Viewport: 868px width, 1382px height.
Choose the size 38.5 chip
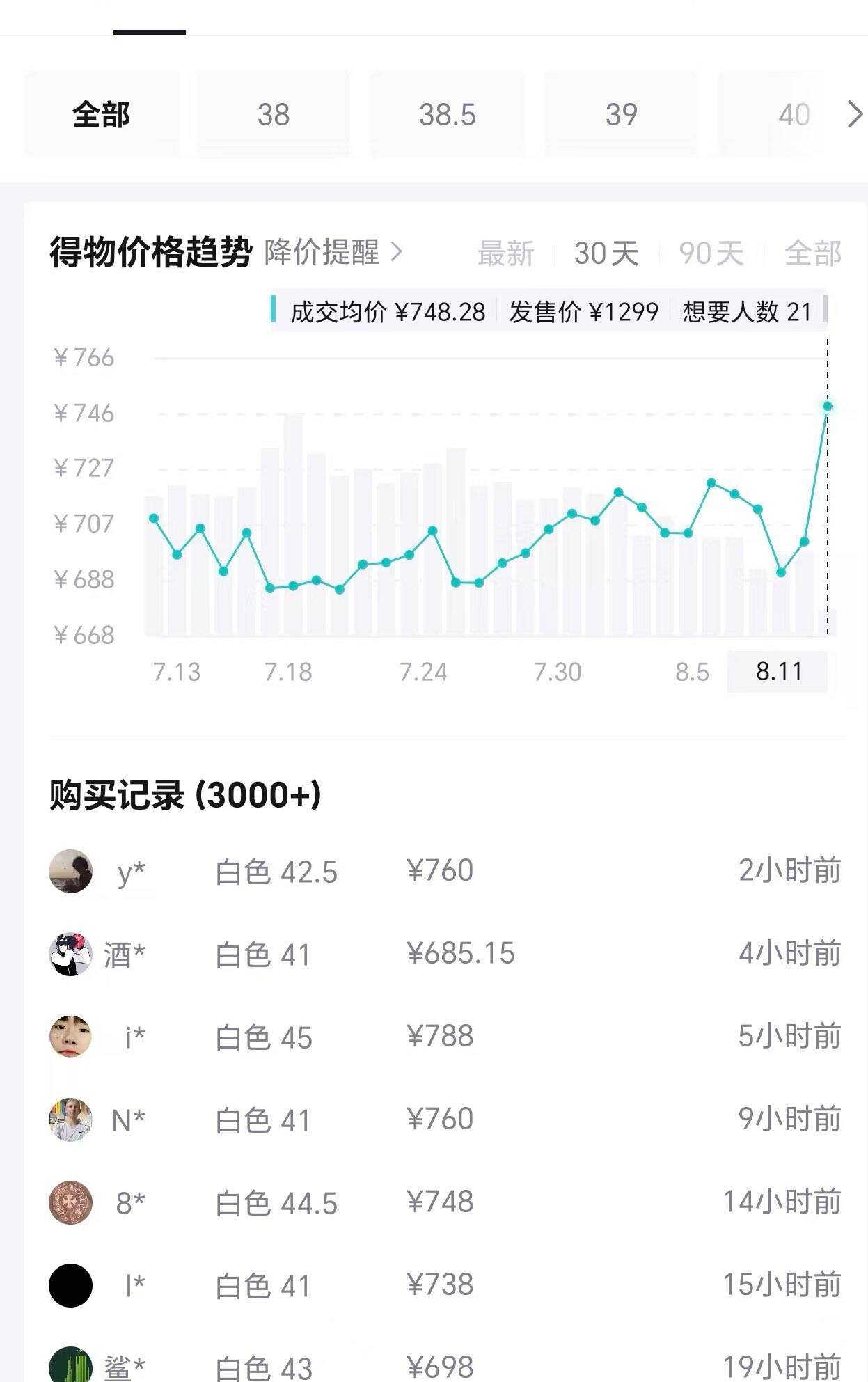point(448,114)
